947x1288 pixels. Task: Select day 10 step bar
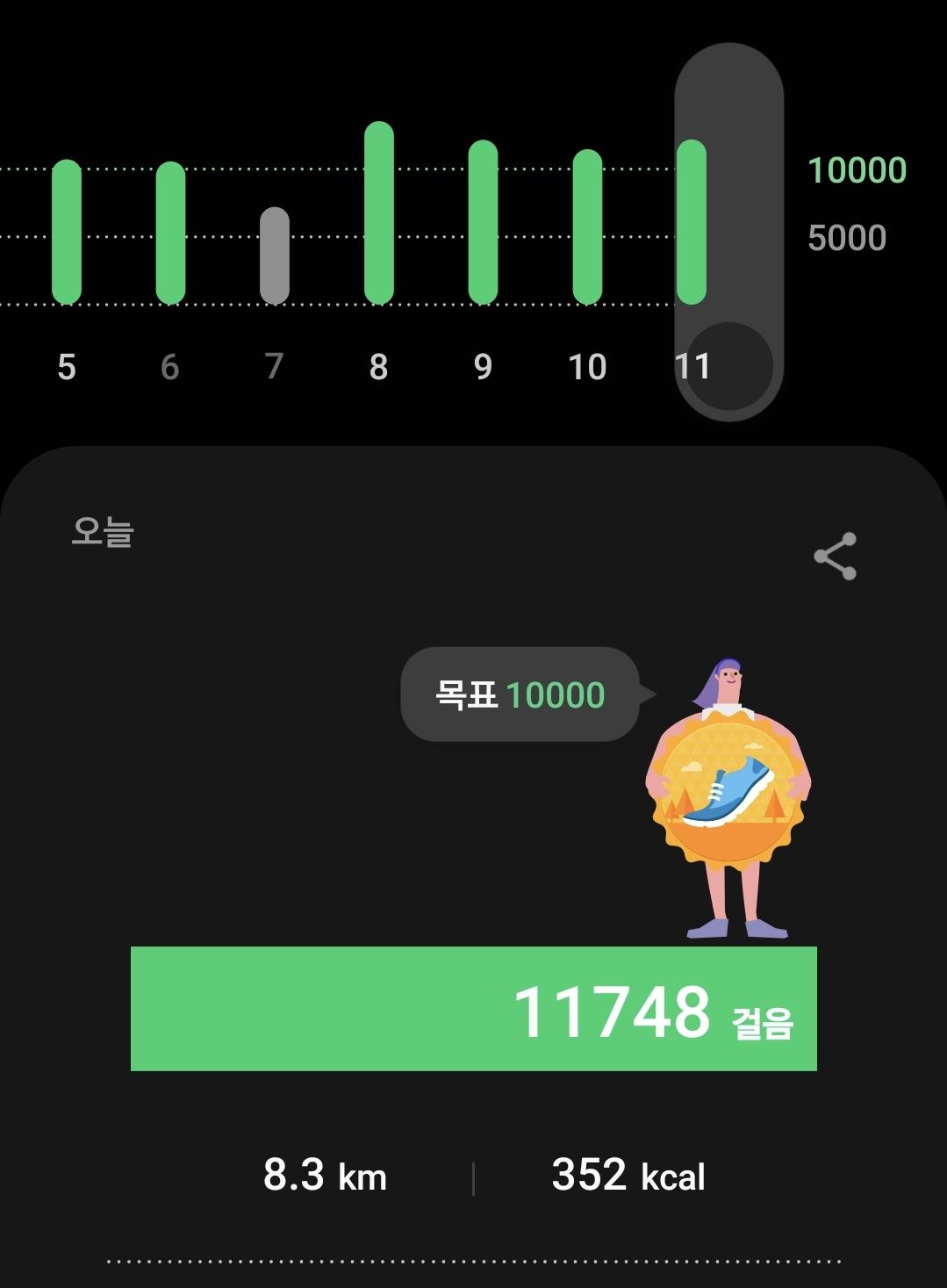coord(587,227)
